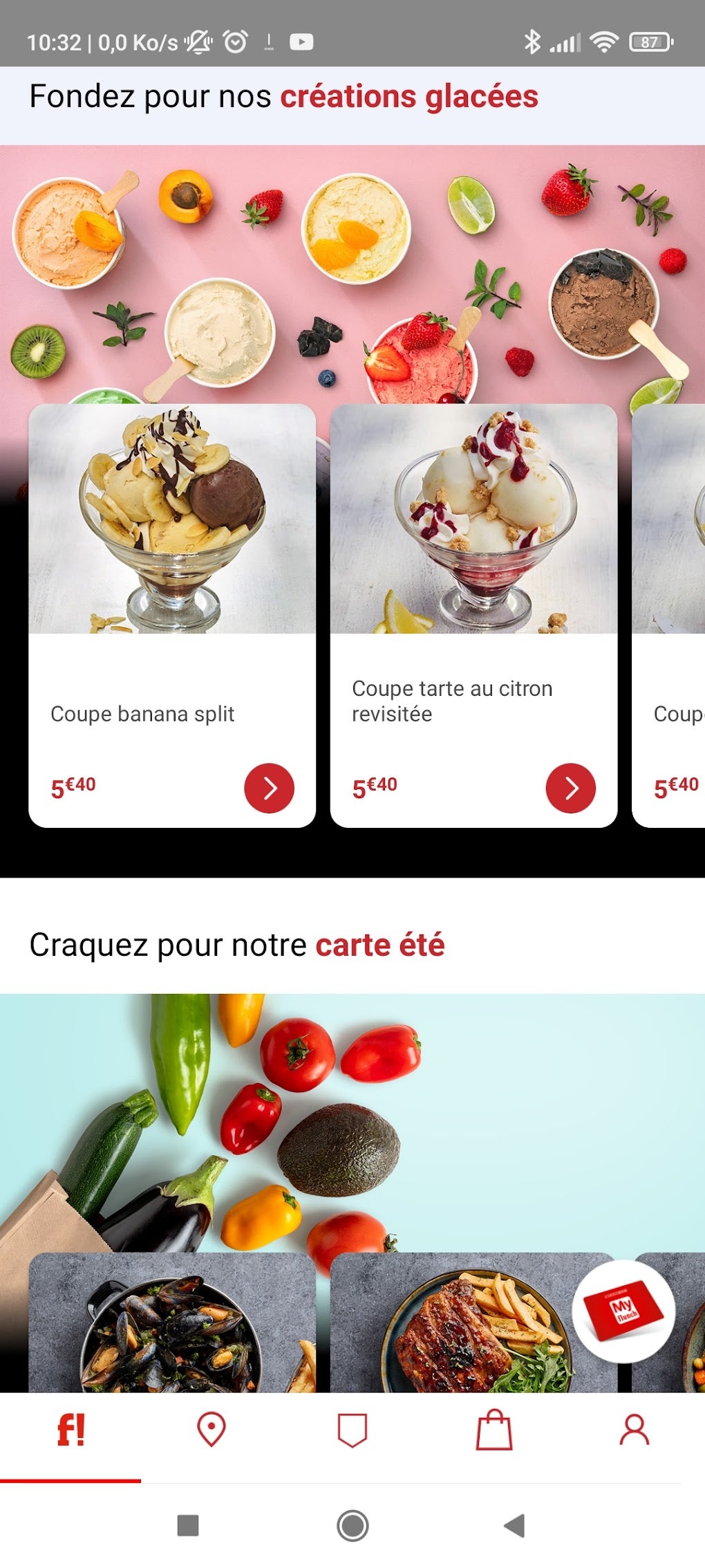This screenshot has height=1568, width=705.
Task: Tap the system home button
Action: pos(352,1525)
